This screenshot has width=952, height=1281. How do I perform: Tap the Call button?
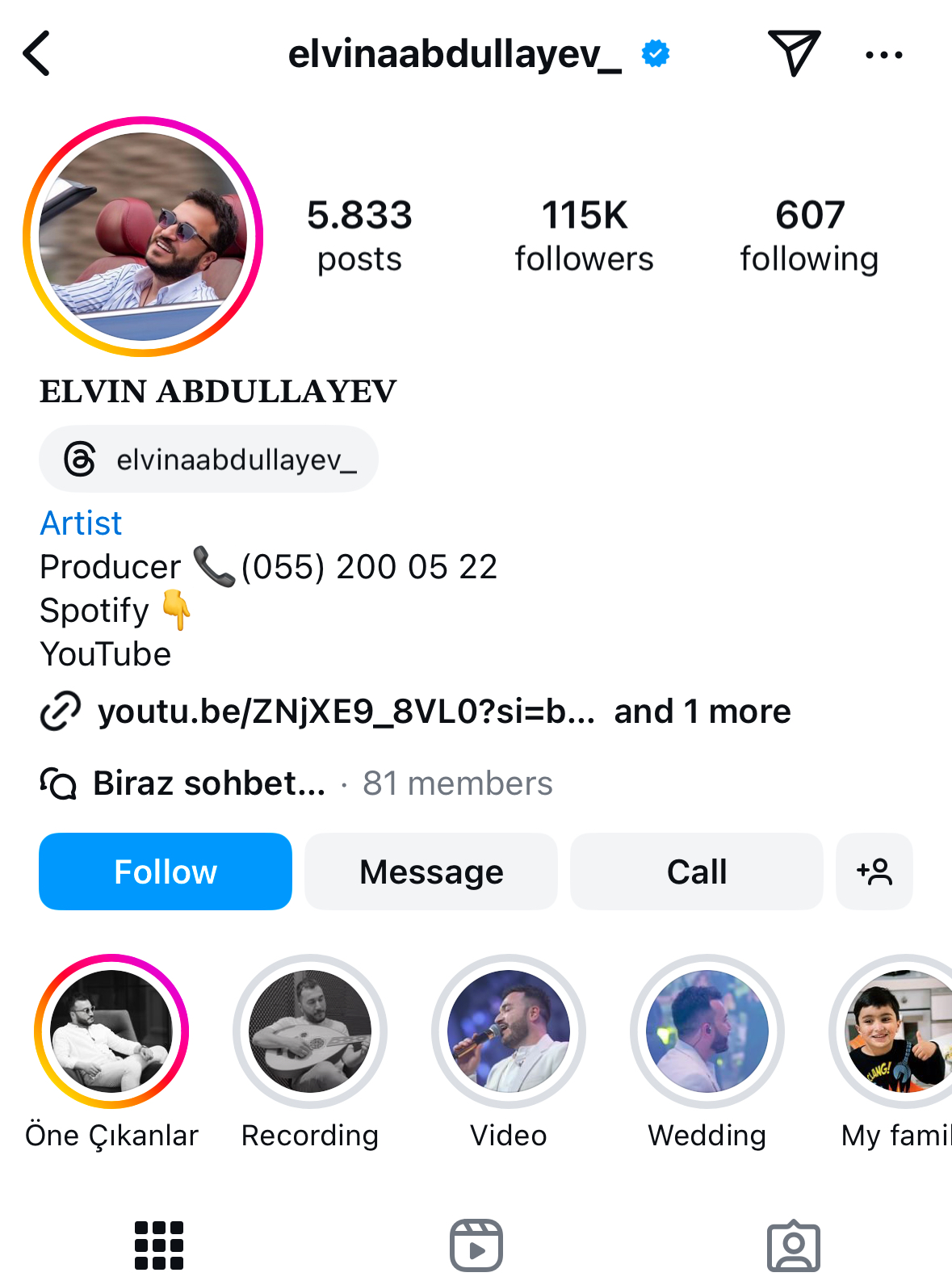pos(696,871)
